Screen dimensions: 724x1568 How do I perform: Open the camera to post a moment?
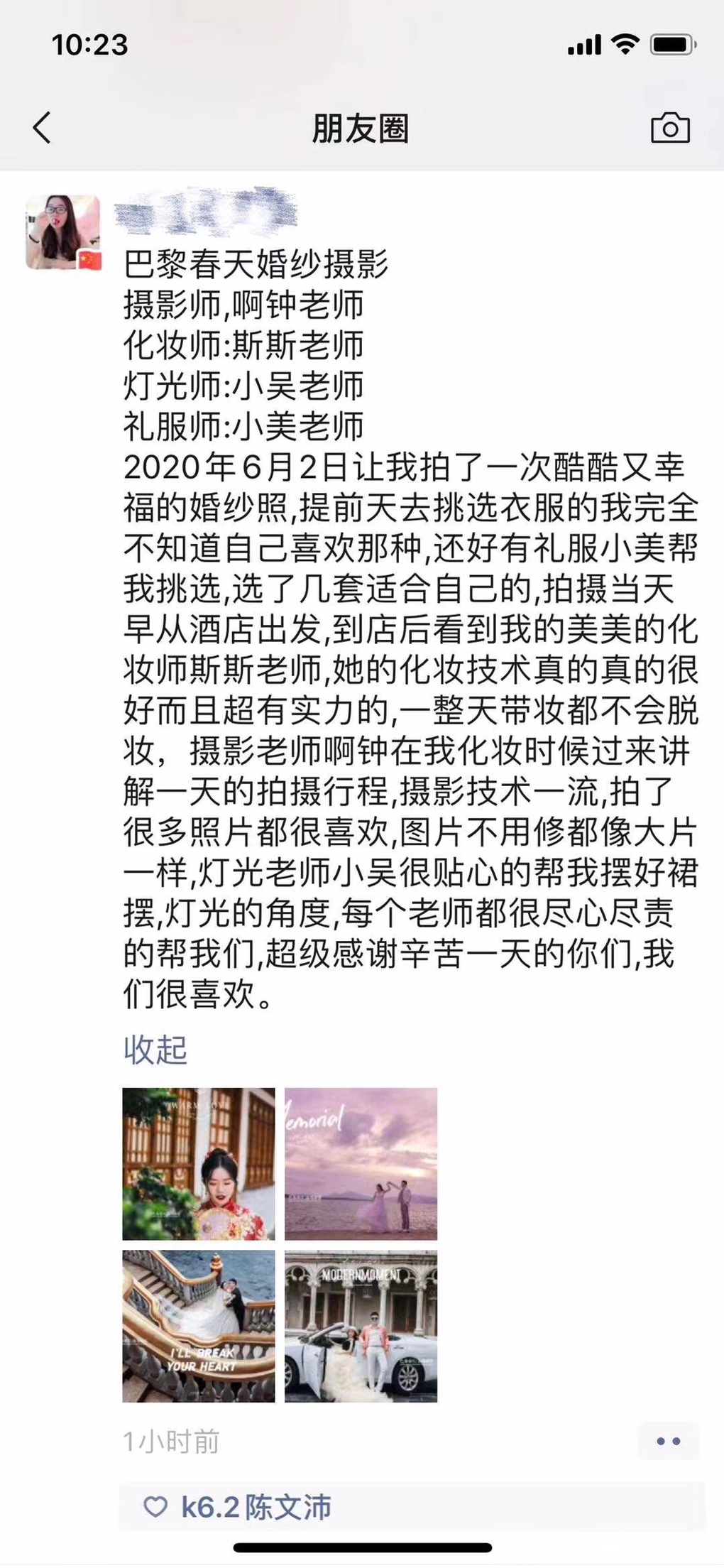670,128
